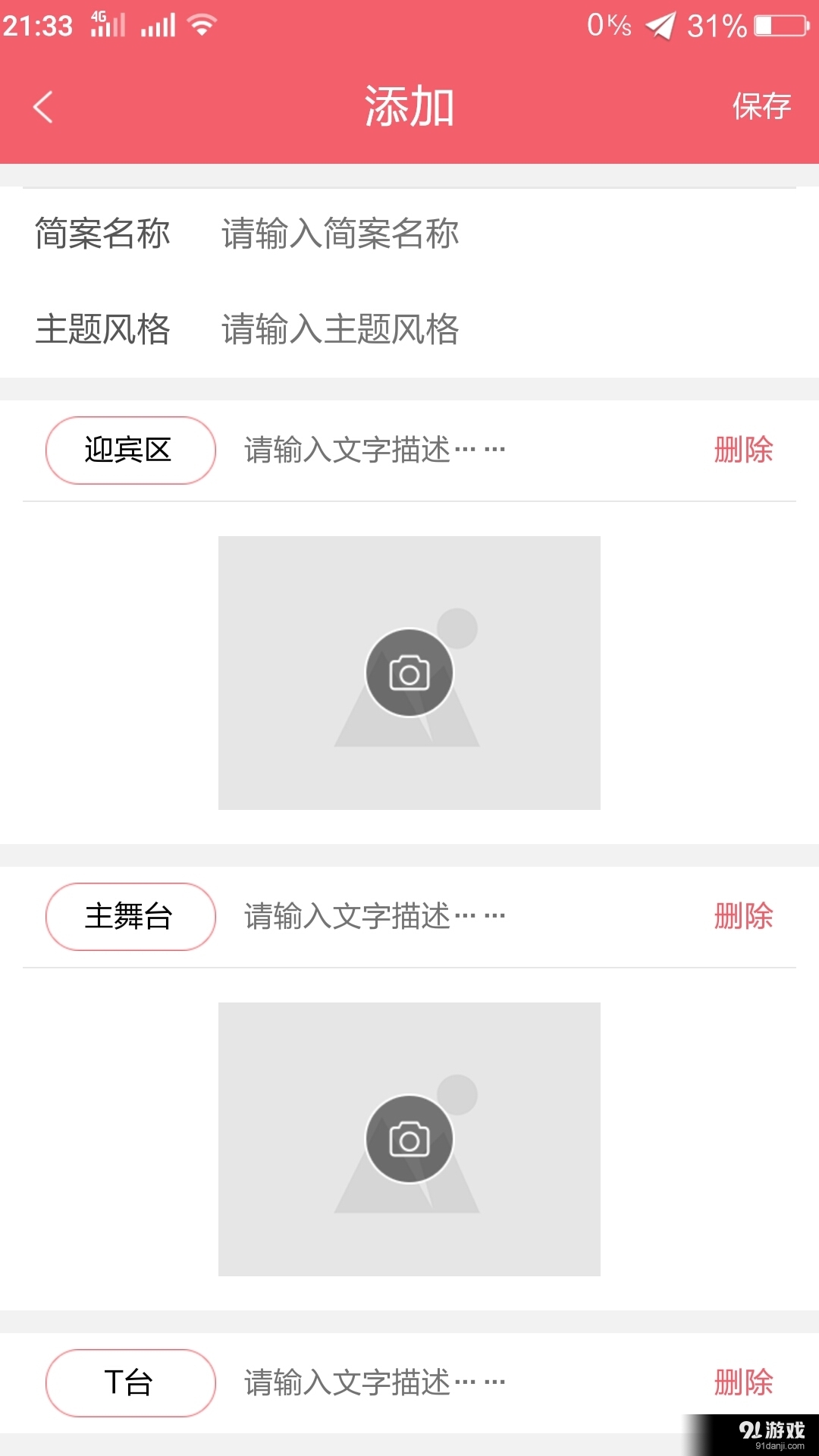The image size is (819, 1456).
Task: Tap the 迎宾区 image placeholder thumbnail
Action: tap(409, 672)
